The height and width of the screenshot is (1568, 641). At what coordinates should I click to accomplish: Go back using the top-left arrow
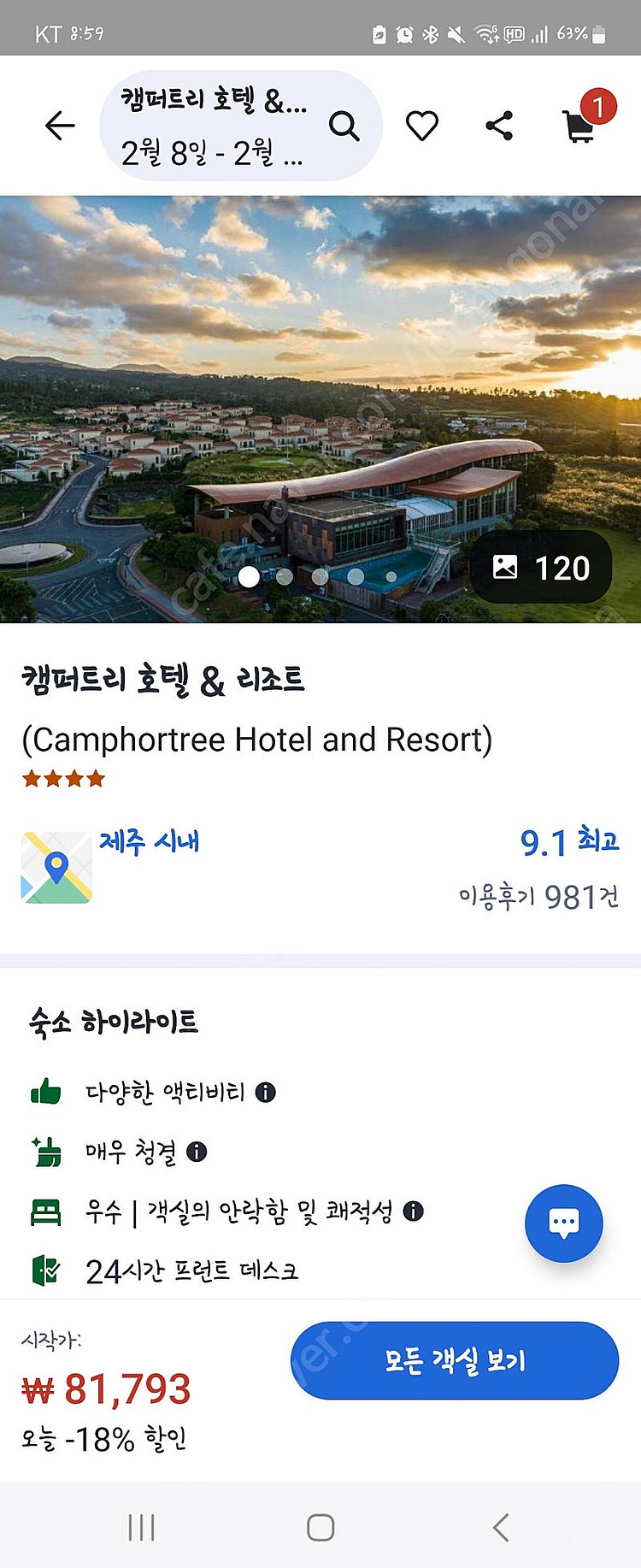click(x=60, y=126)
